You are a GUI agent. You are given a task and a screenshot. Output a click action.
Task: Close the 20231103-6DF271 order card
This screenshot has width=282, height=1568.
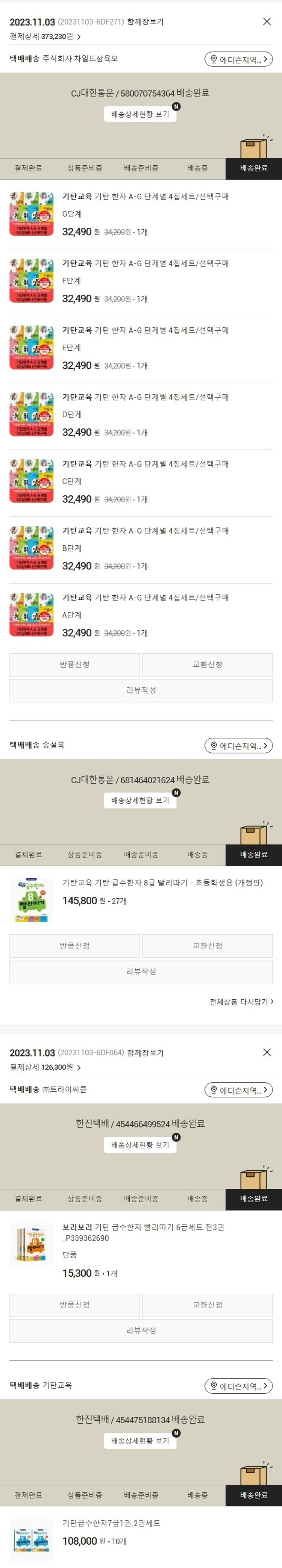point(267,21)
